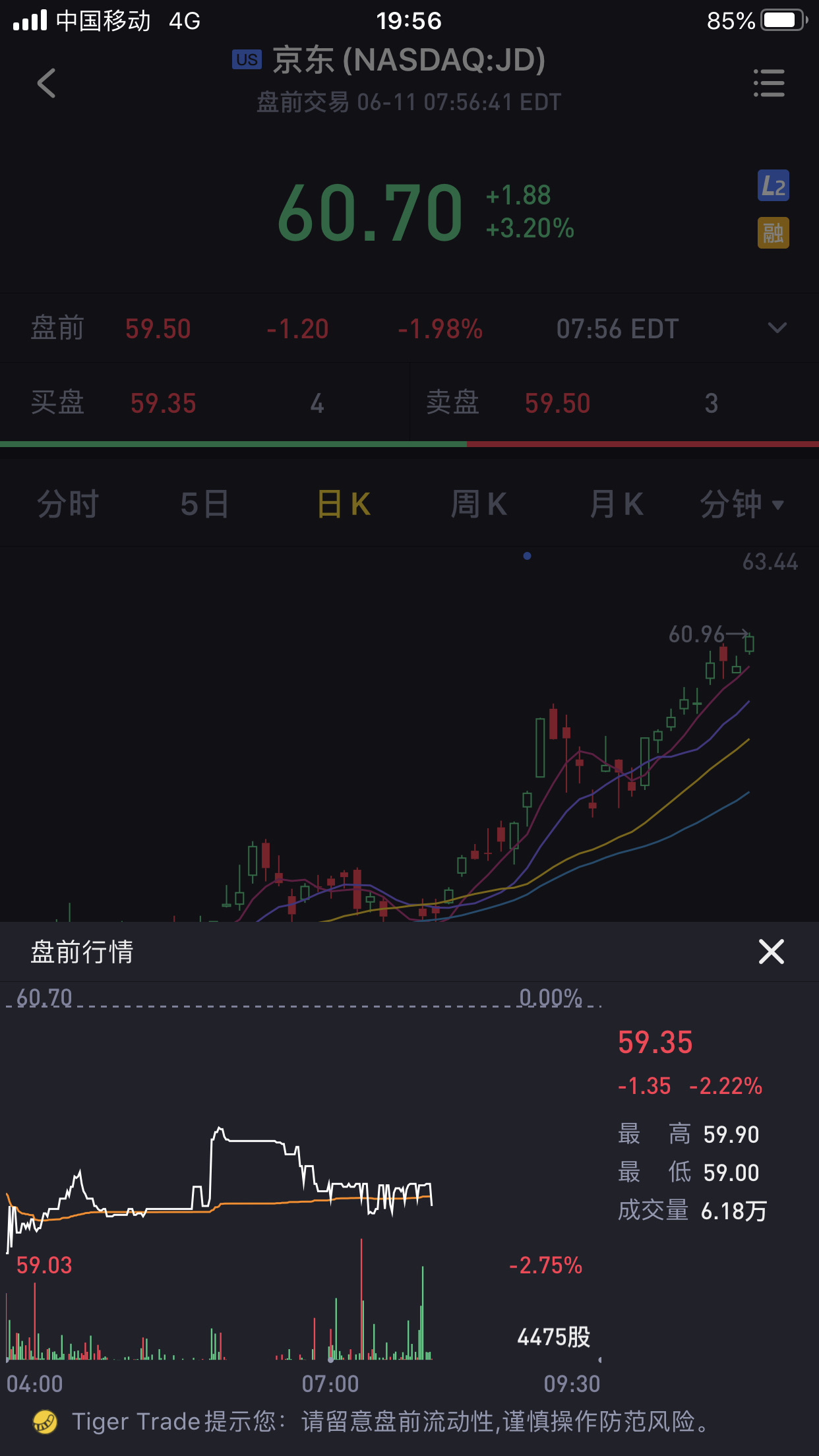The image size is (819, 1456).
Task: Switch to the 月K monthly chart tab
Action: [x=617, y=504]
